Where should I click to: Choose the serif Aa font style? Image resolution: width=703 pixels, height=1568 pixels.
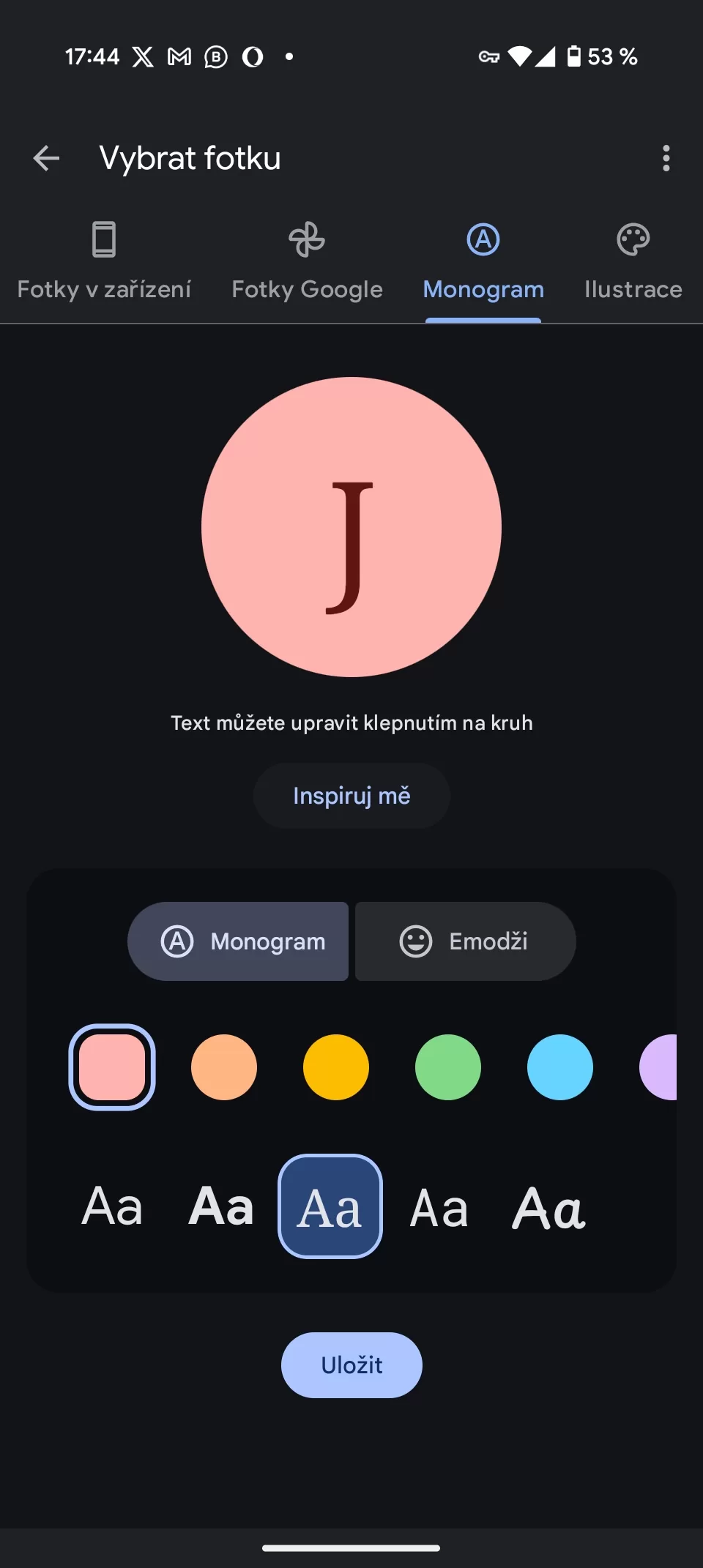[x=330, y=1206]
